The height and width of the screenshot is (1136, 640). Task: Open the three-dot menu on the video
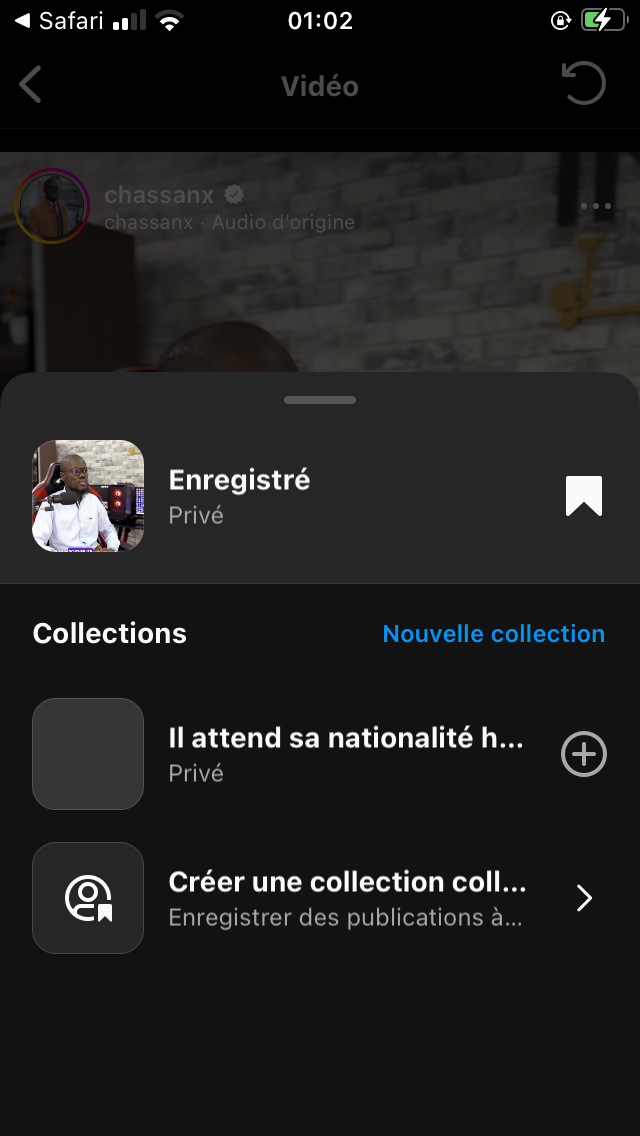coord(595,207)
